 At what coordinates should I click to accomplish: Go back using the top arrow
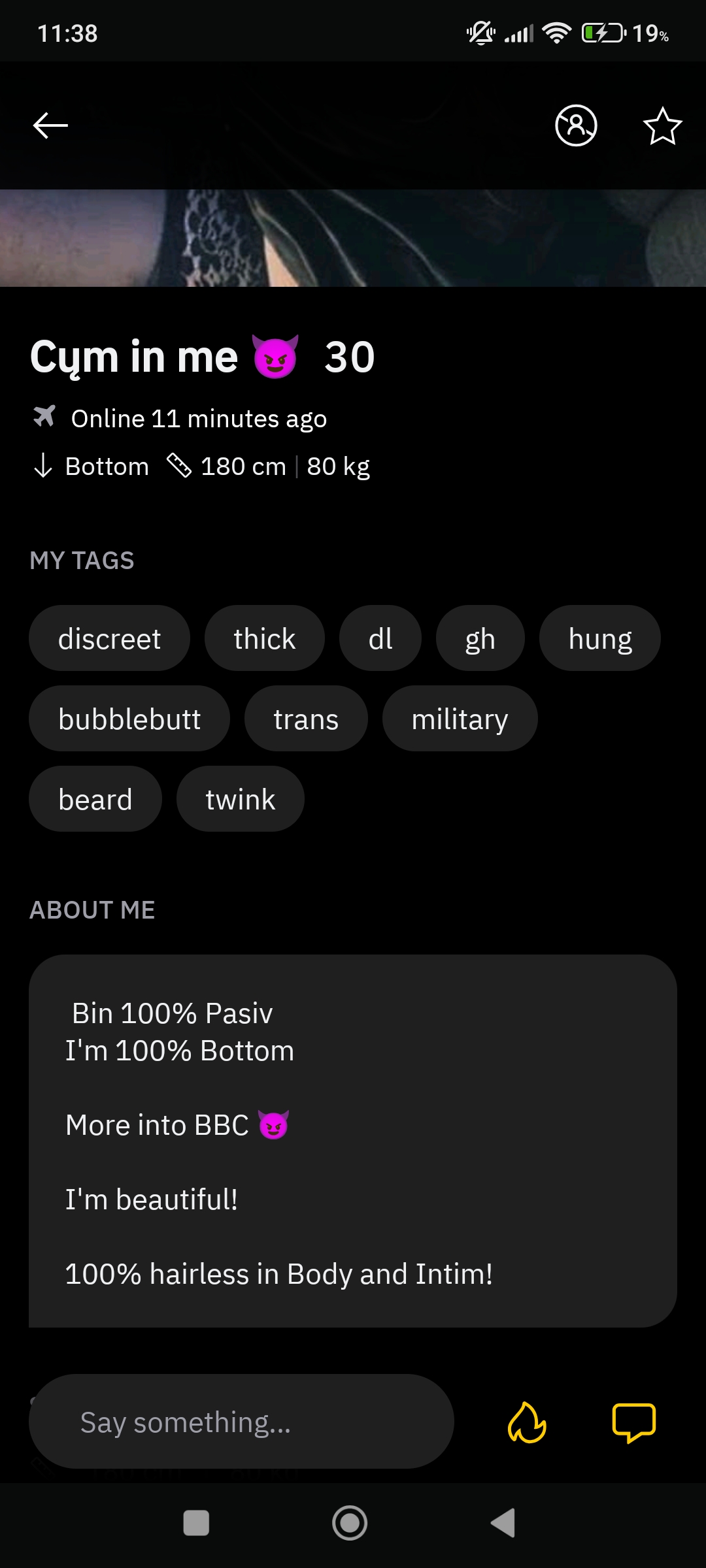tap(50, 125)
